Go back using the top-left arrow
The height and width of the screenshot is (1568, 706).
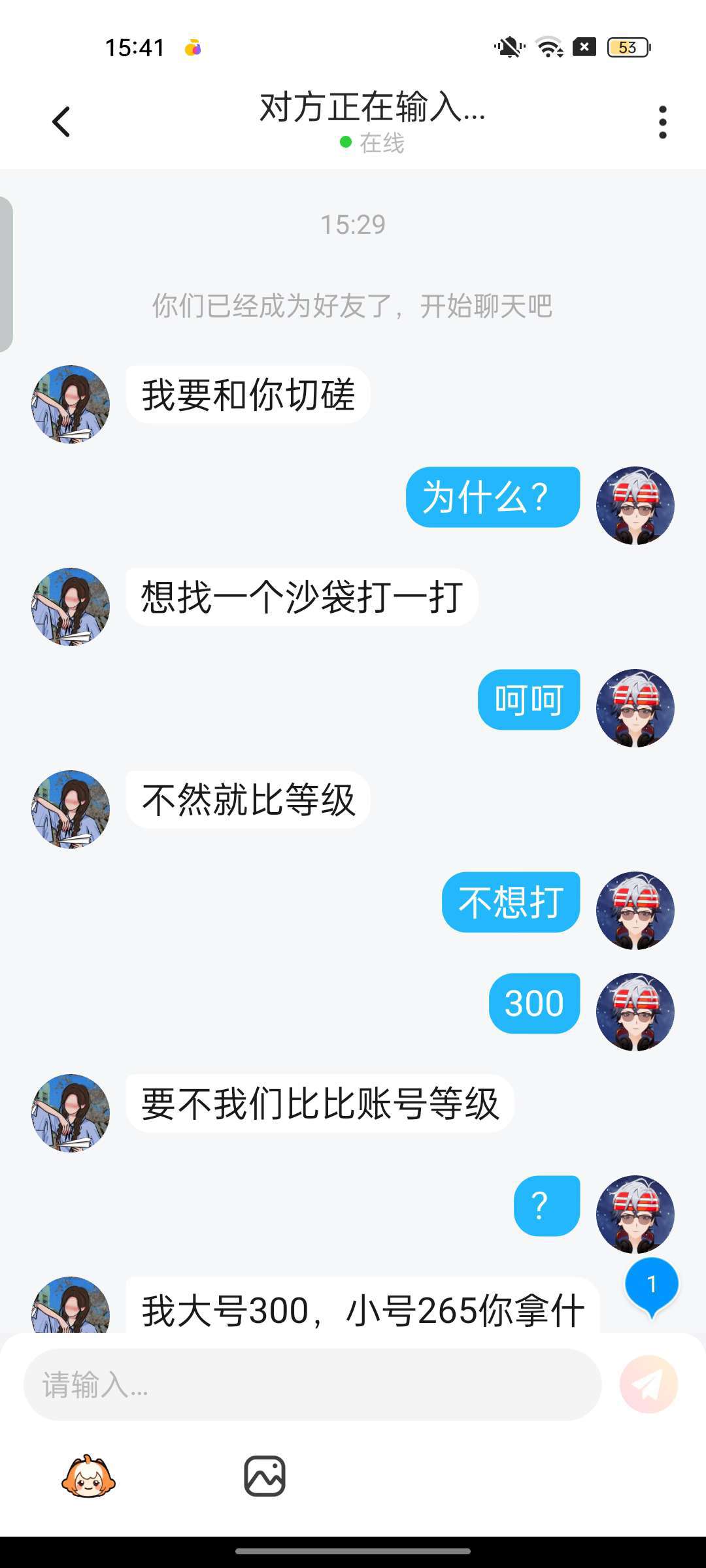click(61, 122)
